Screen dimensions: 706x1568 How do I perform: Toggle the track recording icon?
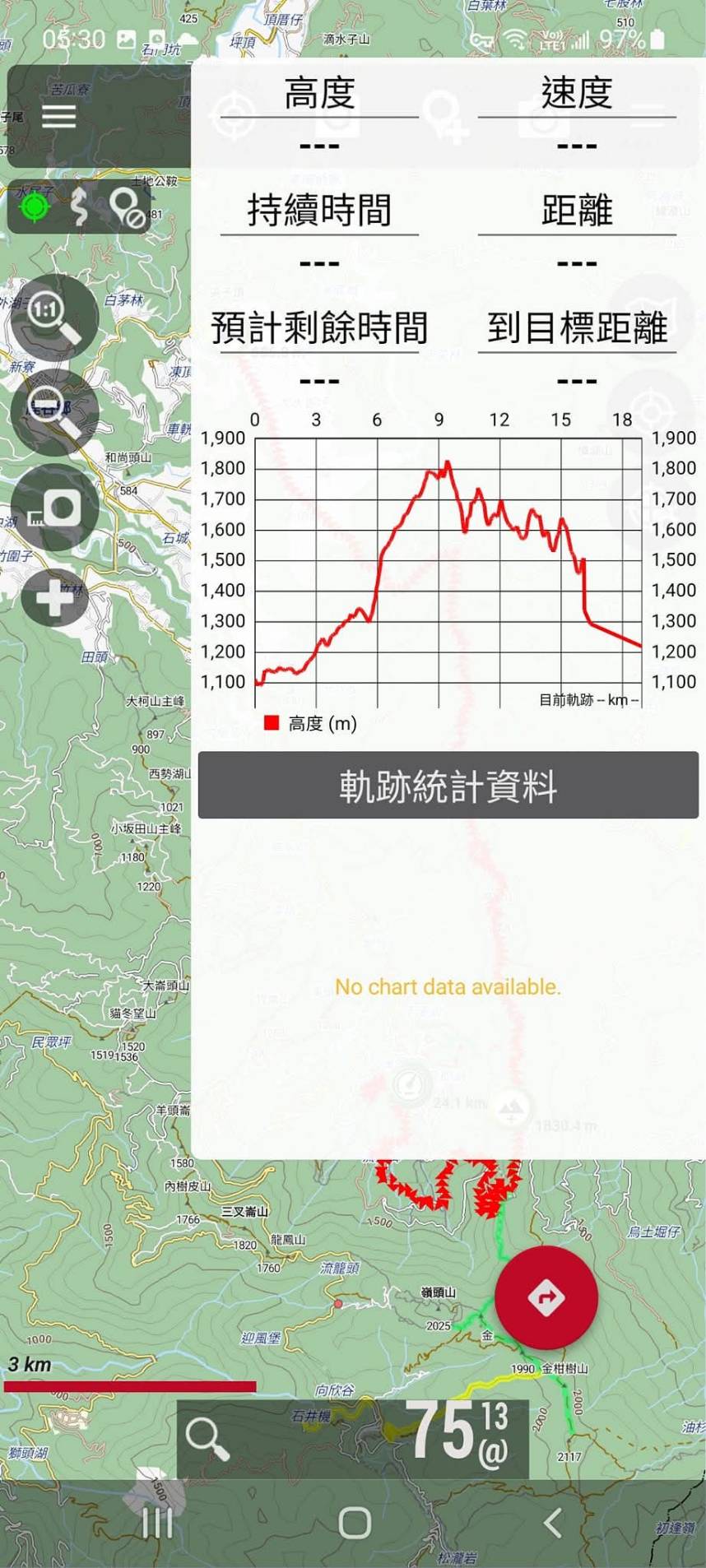[80, 206]
